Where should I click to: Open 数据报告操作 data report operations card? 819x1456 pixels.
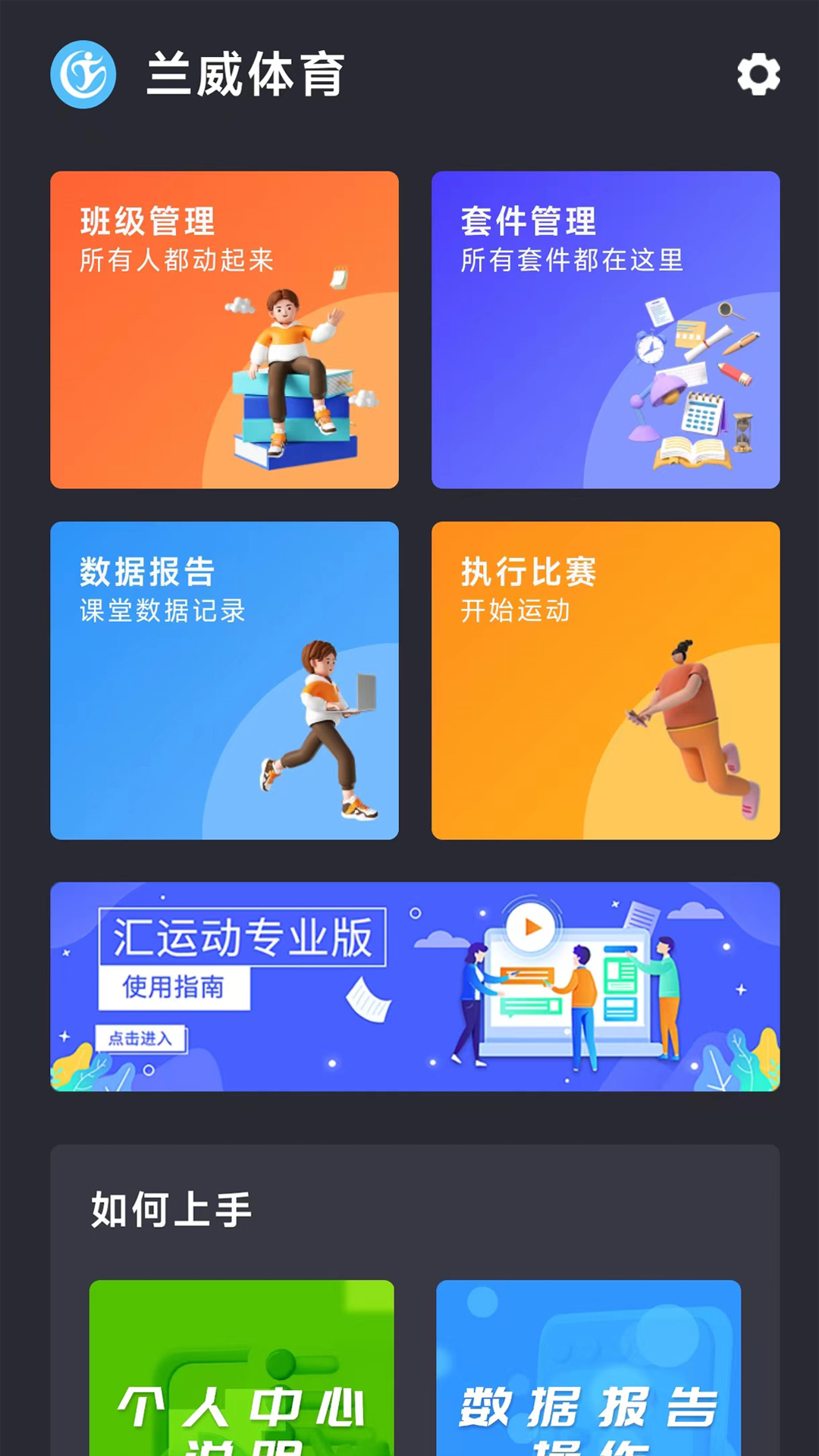(591, 1365)
